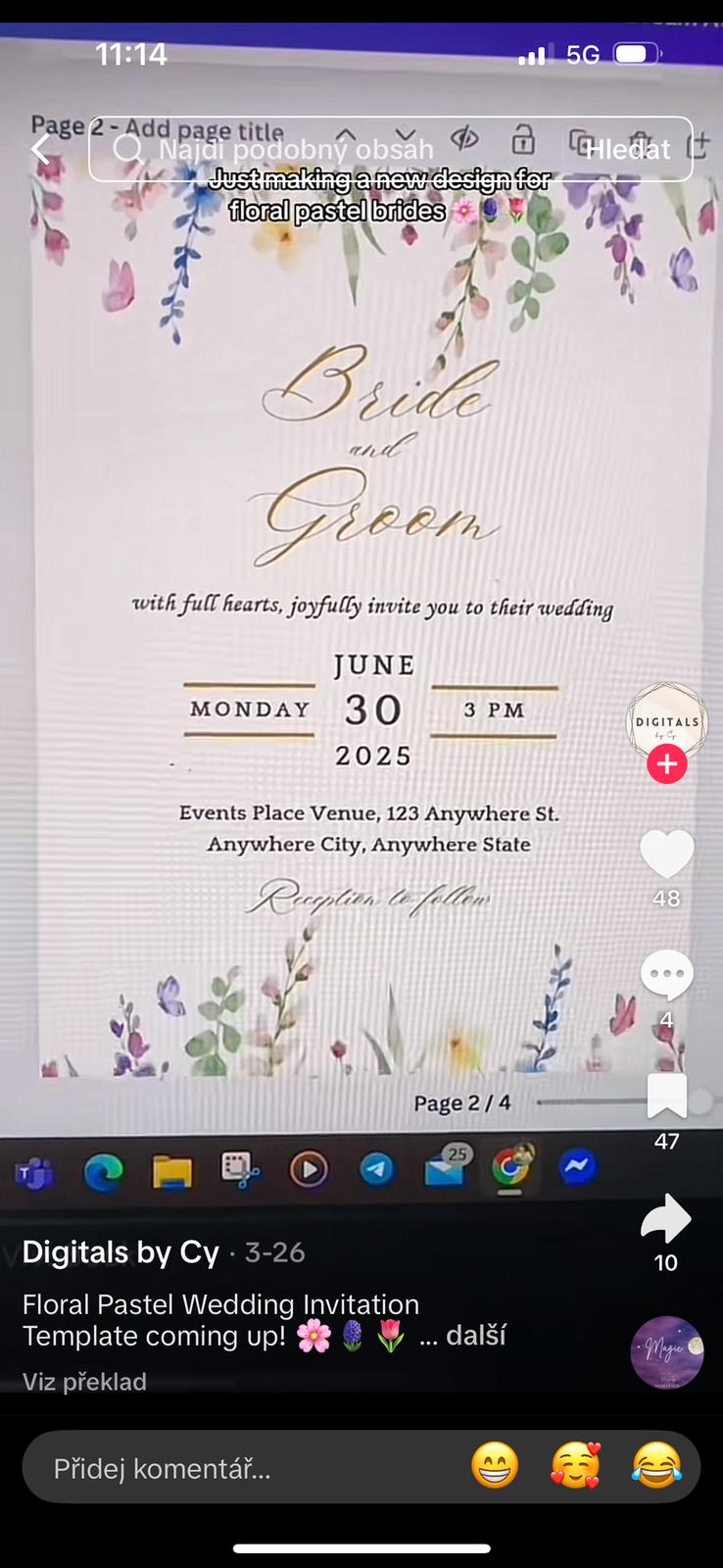
Task: Tap 'Viz překlad' to translate caption
Action: click(x=84, y=1382)
